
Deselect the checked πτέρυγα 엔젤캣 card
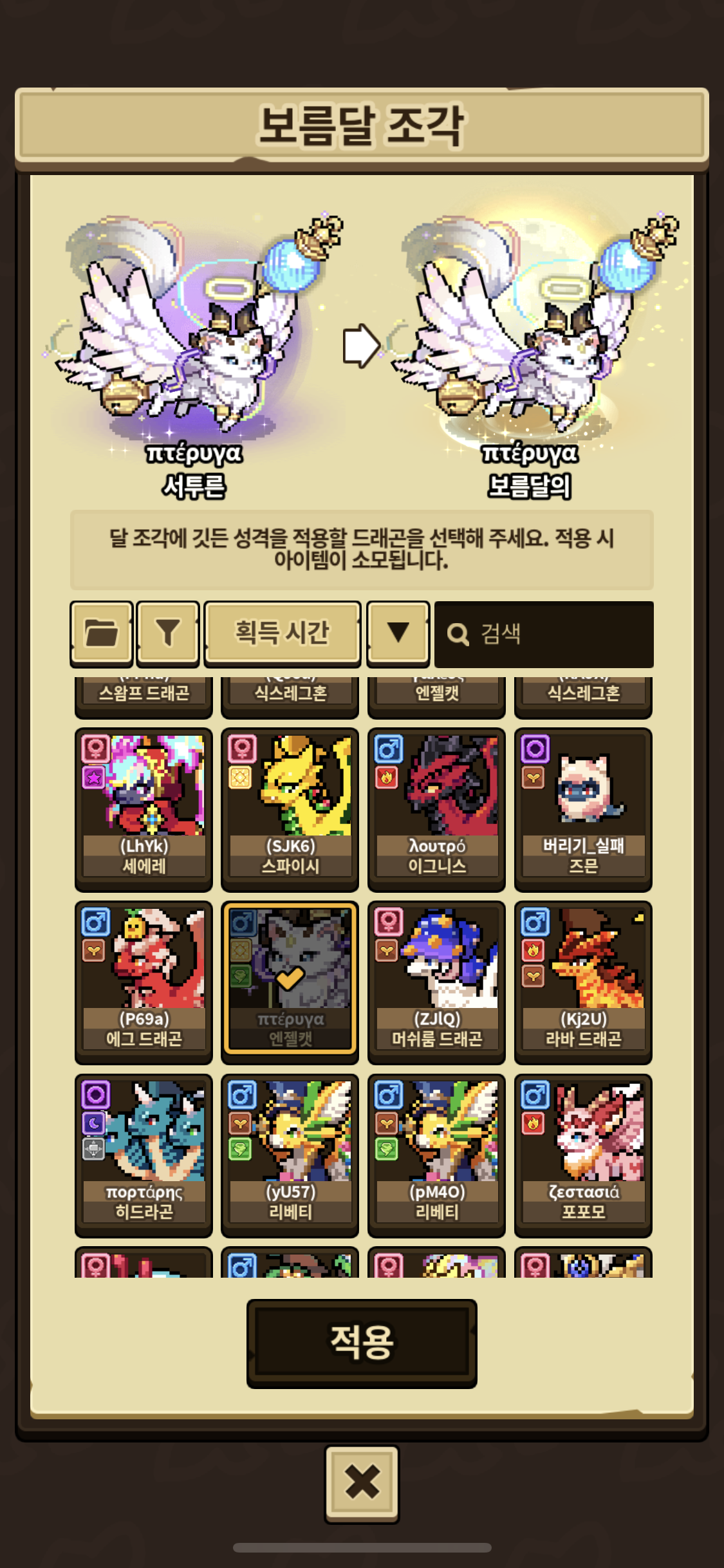click(290, 982)
